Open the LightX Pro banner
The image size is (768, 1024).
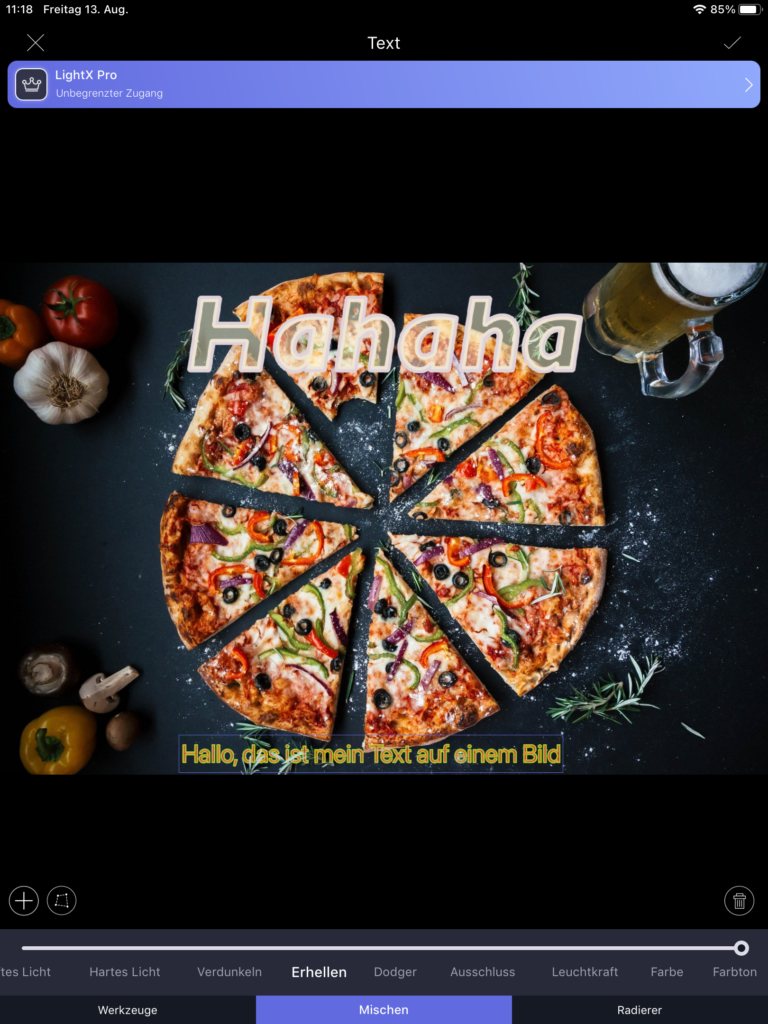(384, 84)
